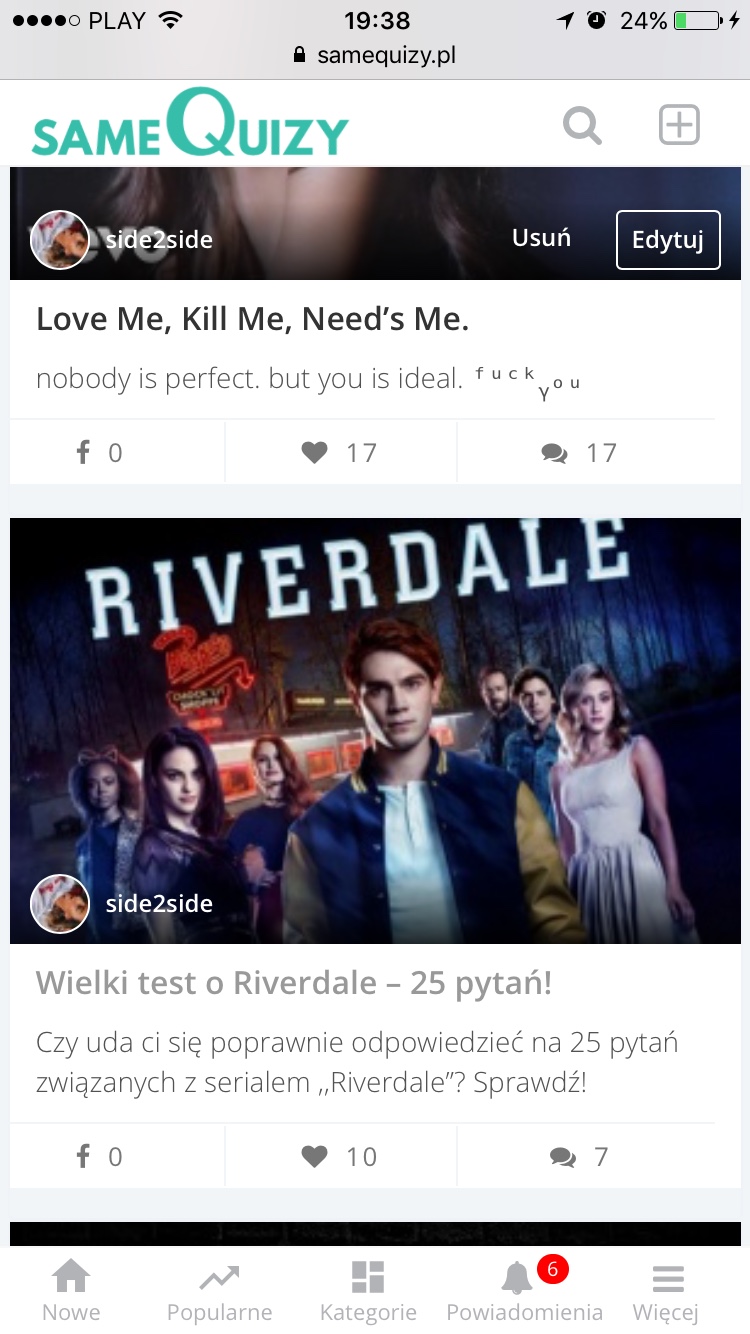Tap Usuń on Love Me quiz
This screenshot has height=1334, width=750.
click(x=541, y=238)
